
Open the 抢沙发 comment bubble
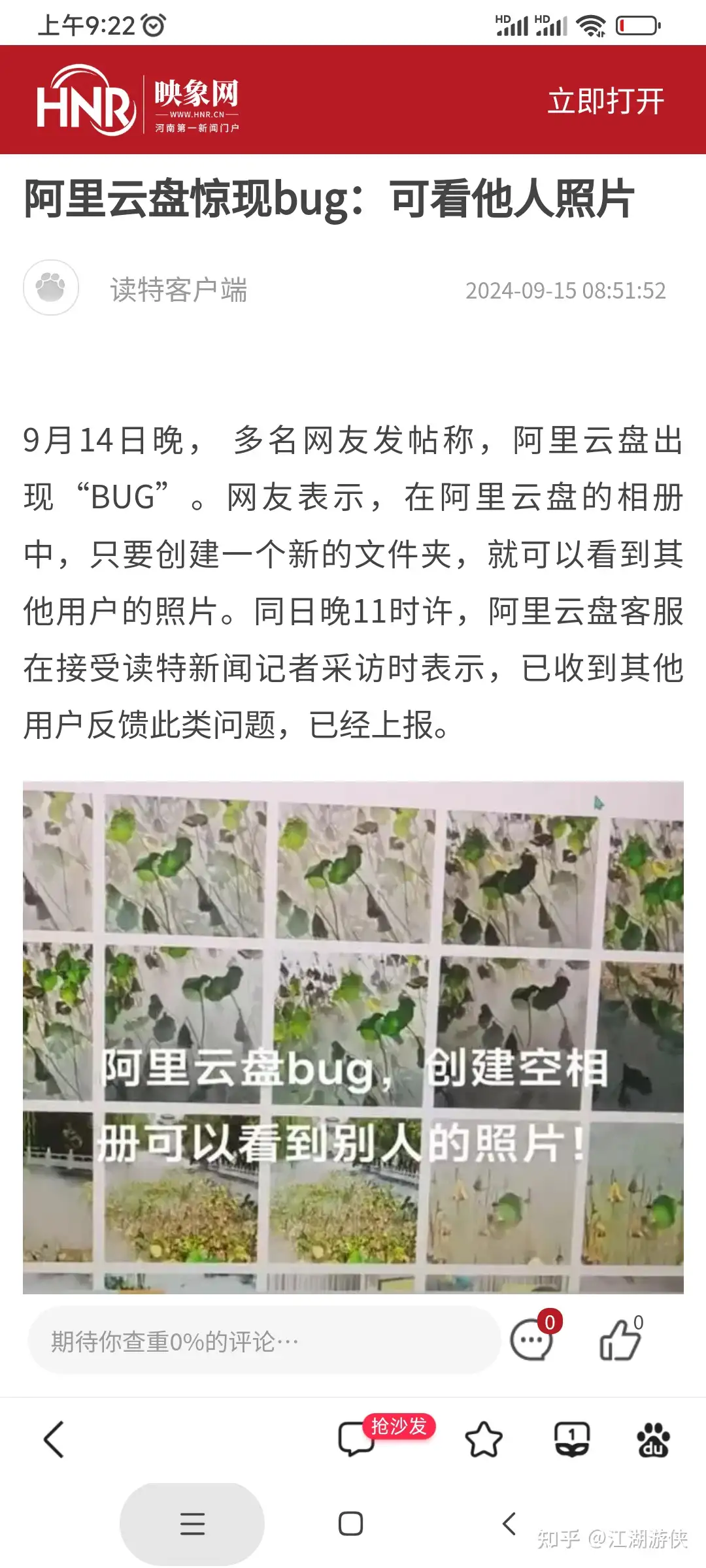(357, 1439)
